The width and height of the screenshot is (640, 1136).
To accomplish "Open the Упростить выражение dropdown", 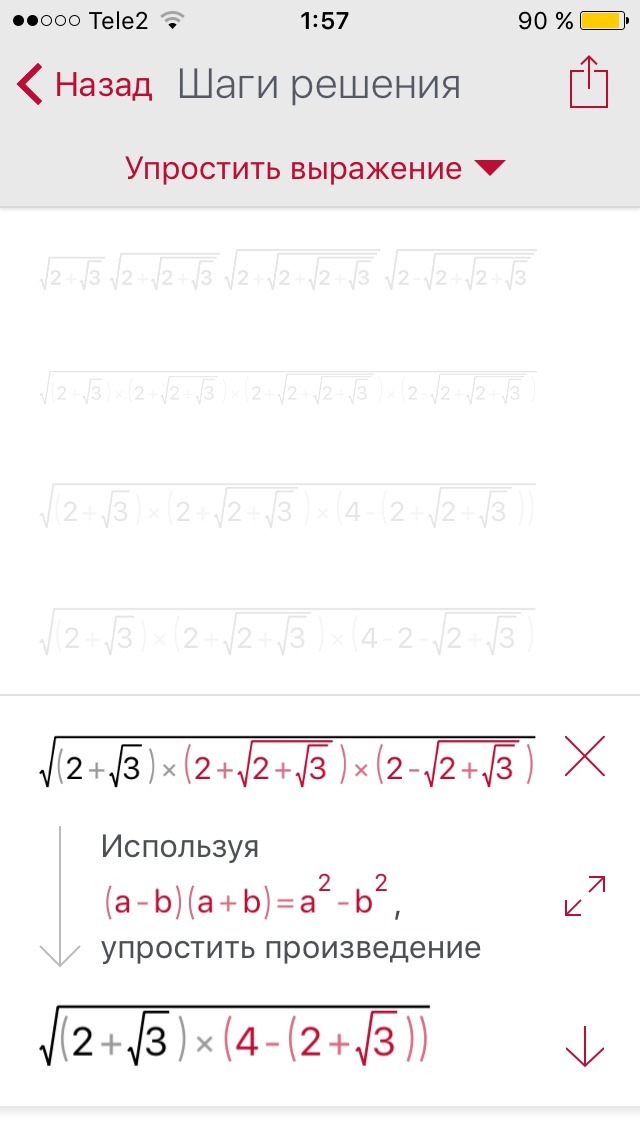I will click(314, 168).
